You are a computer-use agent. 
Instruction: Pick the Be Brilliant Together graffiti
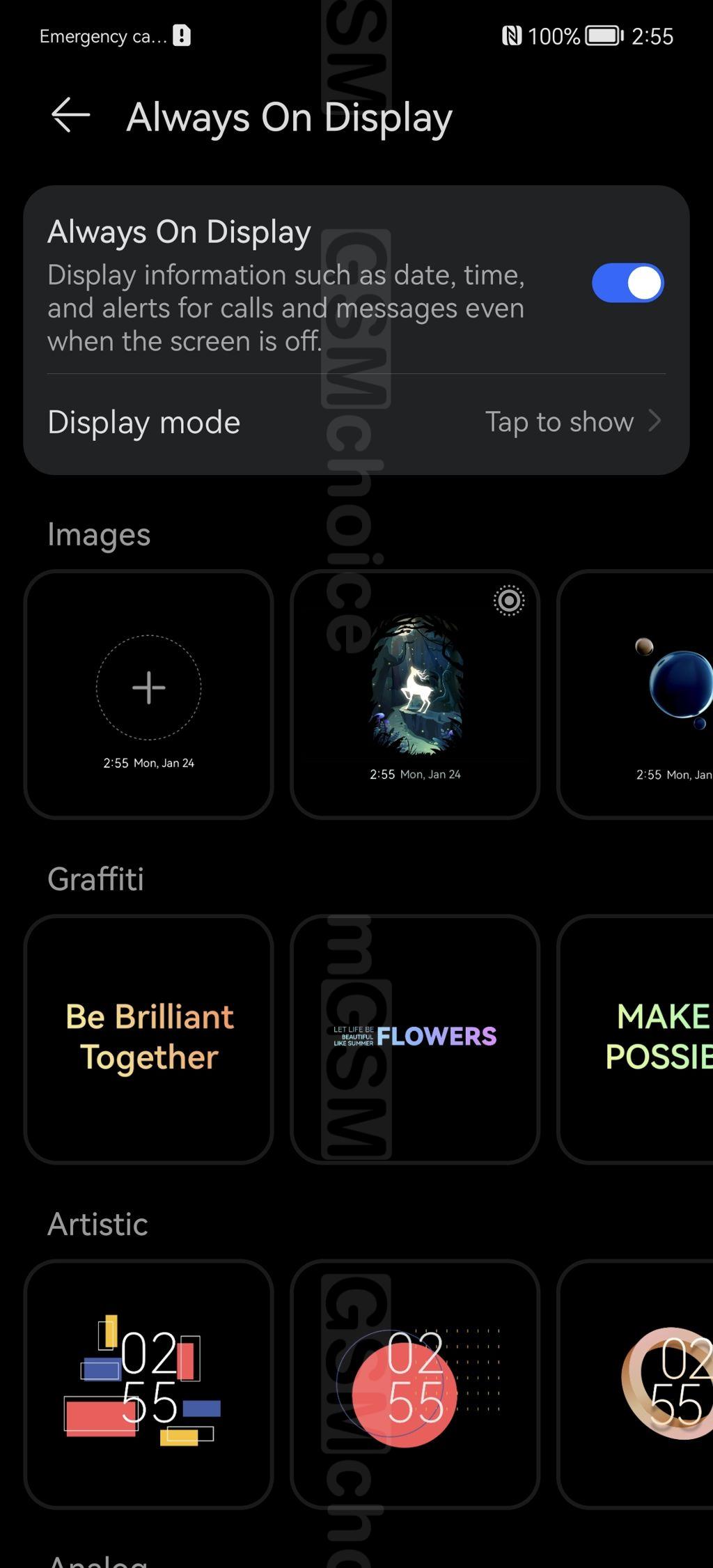pos(148,1038)
